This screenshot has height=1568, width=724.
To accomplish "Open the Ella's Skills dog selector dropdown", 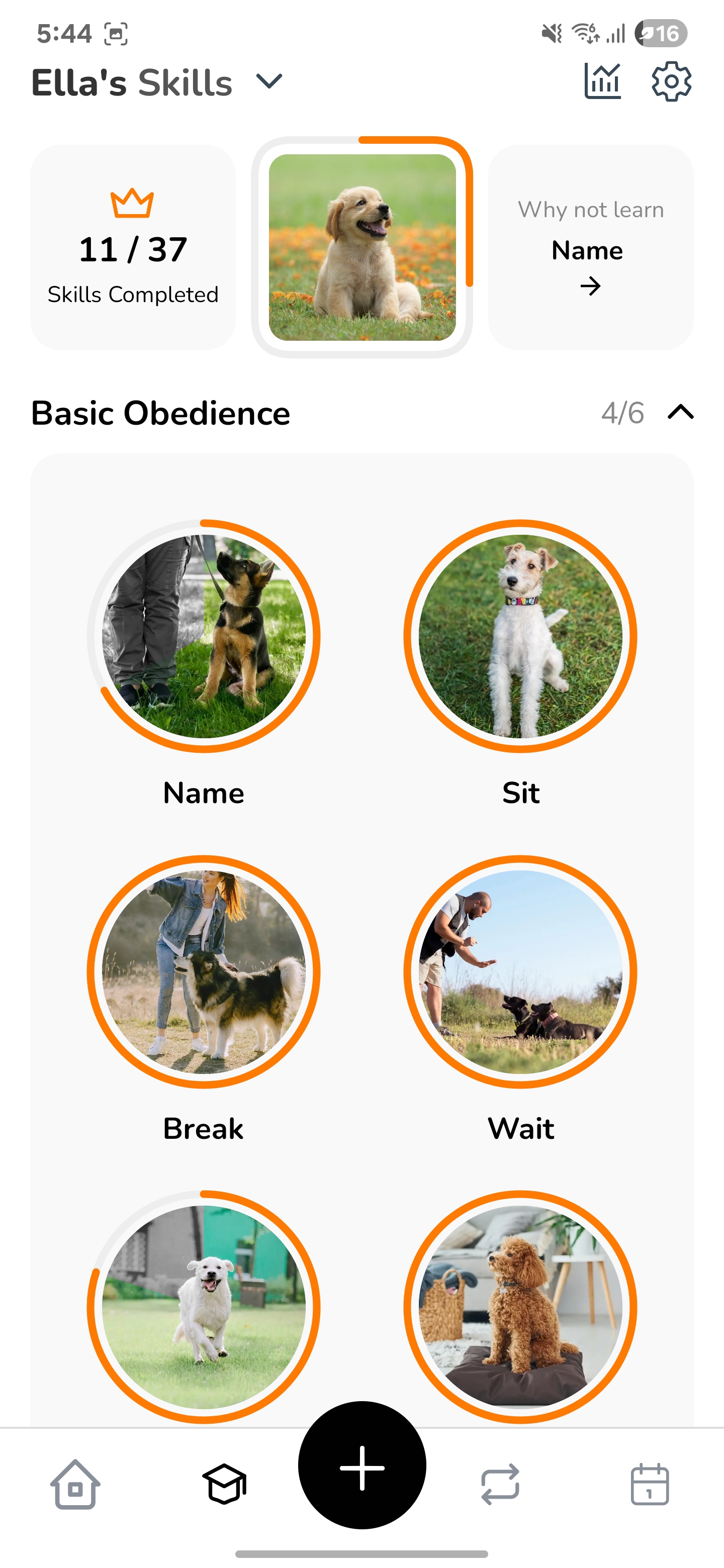I will pos(269,81).
